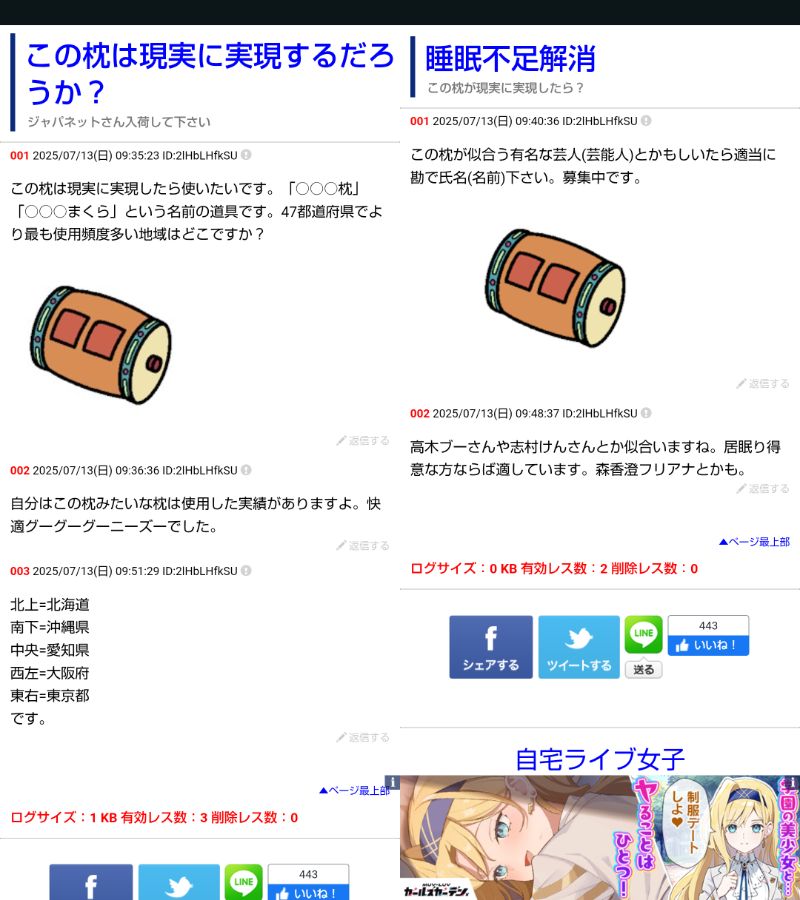Viewport: 800px width, 900px height.
Task: Open the anime girl ad banner
Action: pyautogui.click(x=600, y=840)
